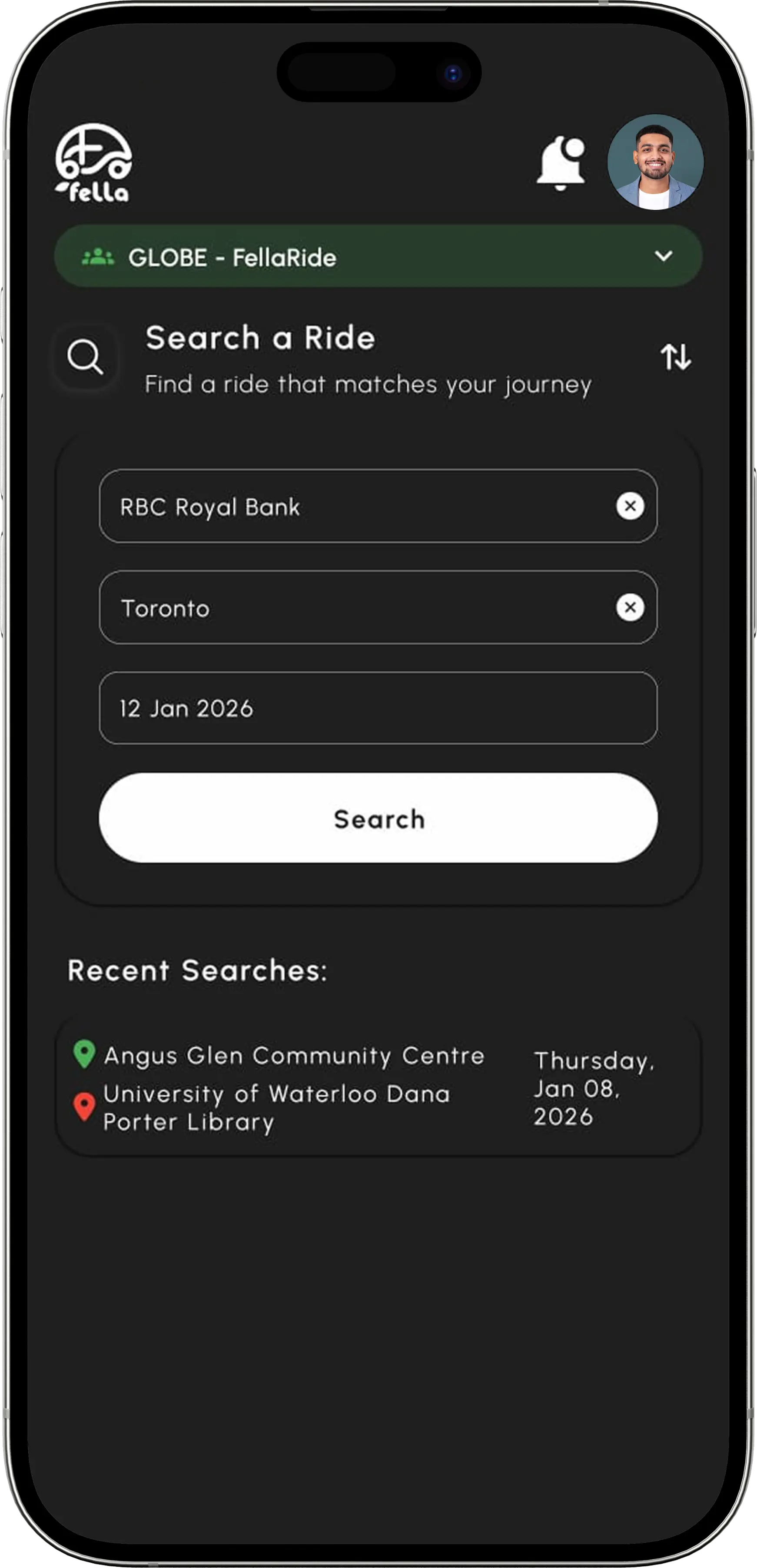Screen dimensions: 757x1568
Task: Open the chevron on the ride group banner
Action: [664, 256]
